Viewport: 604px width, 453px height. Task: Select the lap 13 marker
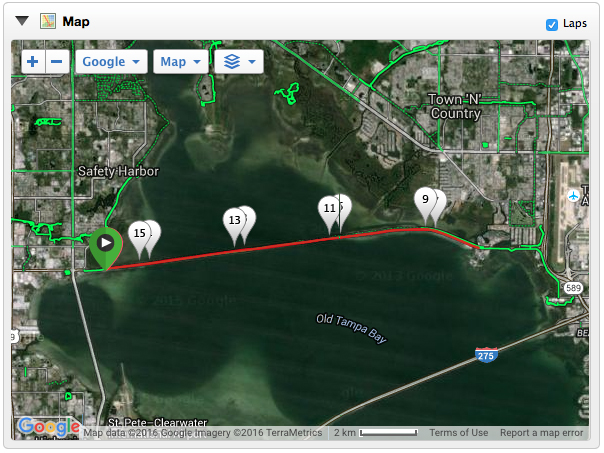tap(234, 221)
